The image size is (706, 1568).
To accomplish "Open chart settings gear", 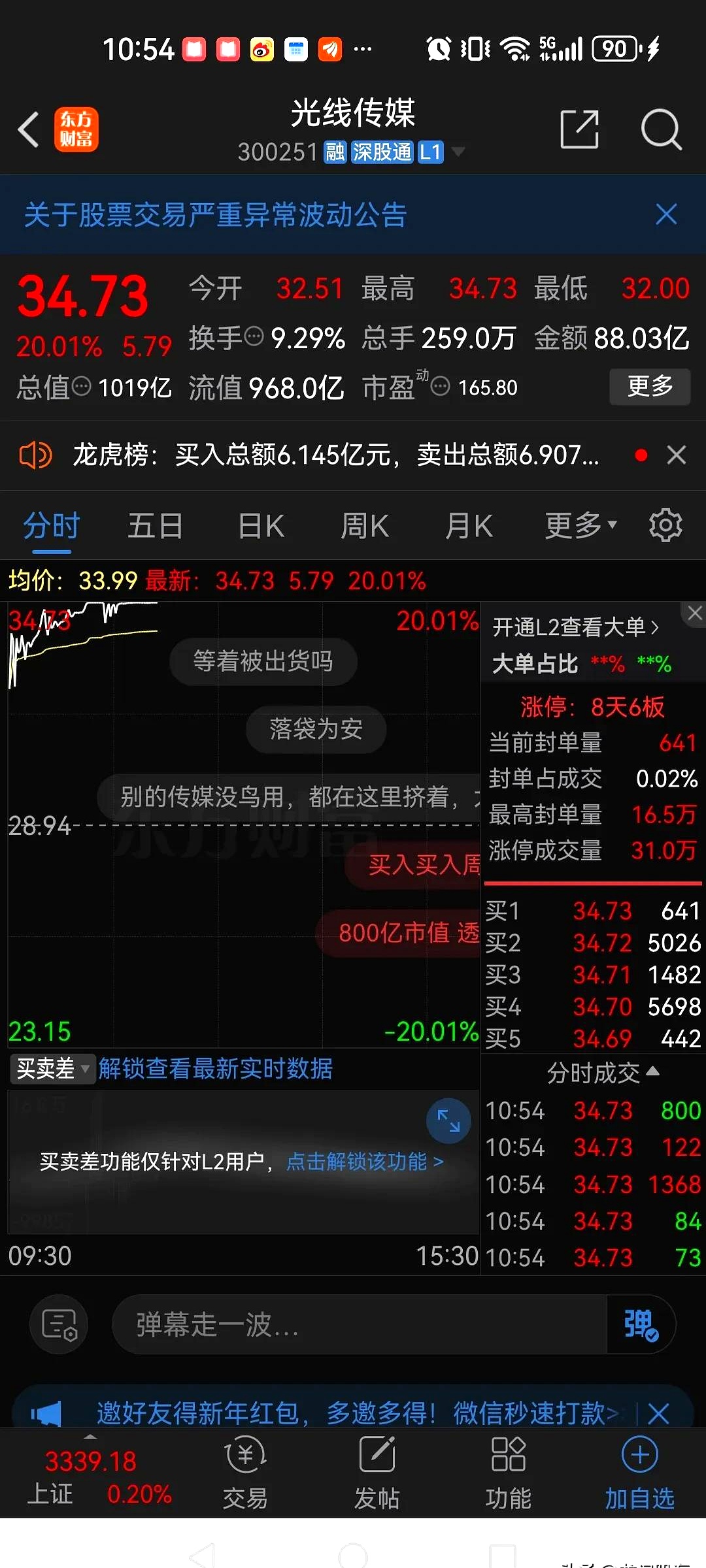I will coord(665,525).
